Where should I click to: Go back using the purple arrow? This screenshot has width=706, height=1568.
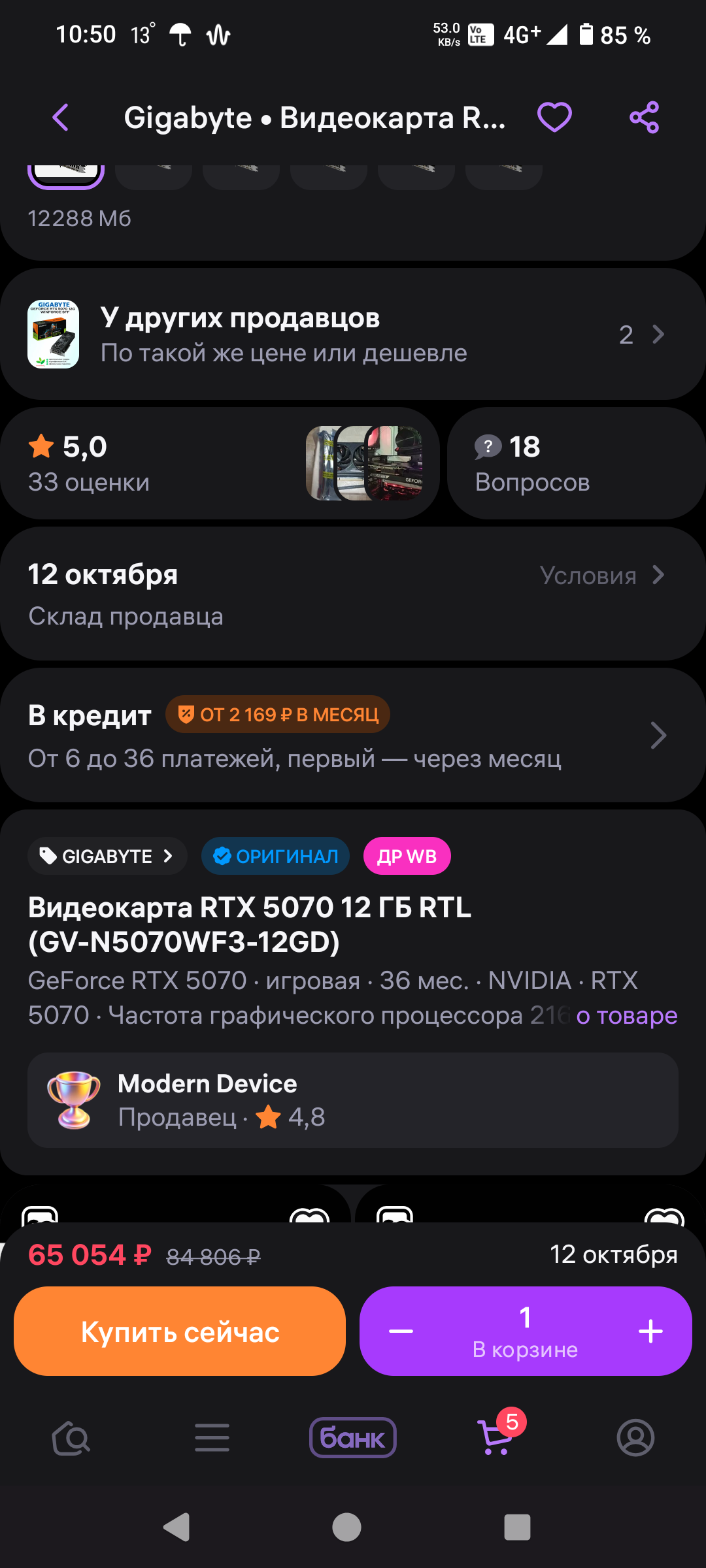pyautogui.click(x=61, y=118)
